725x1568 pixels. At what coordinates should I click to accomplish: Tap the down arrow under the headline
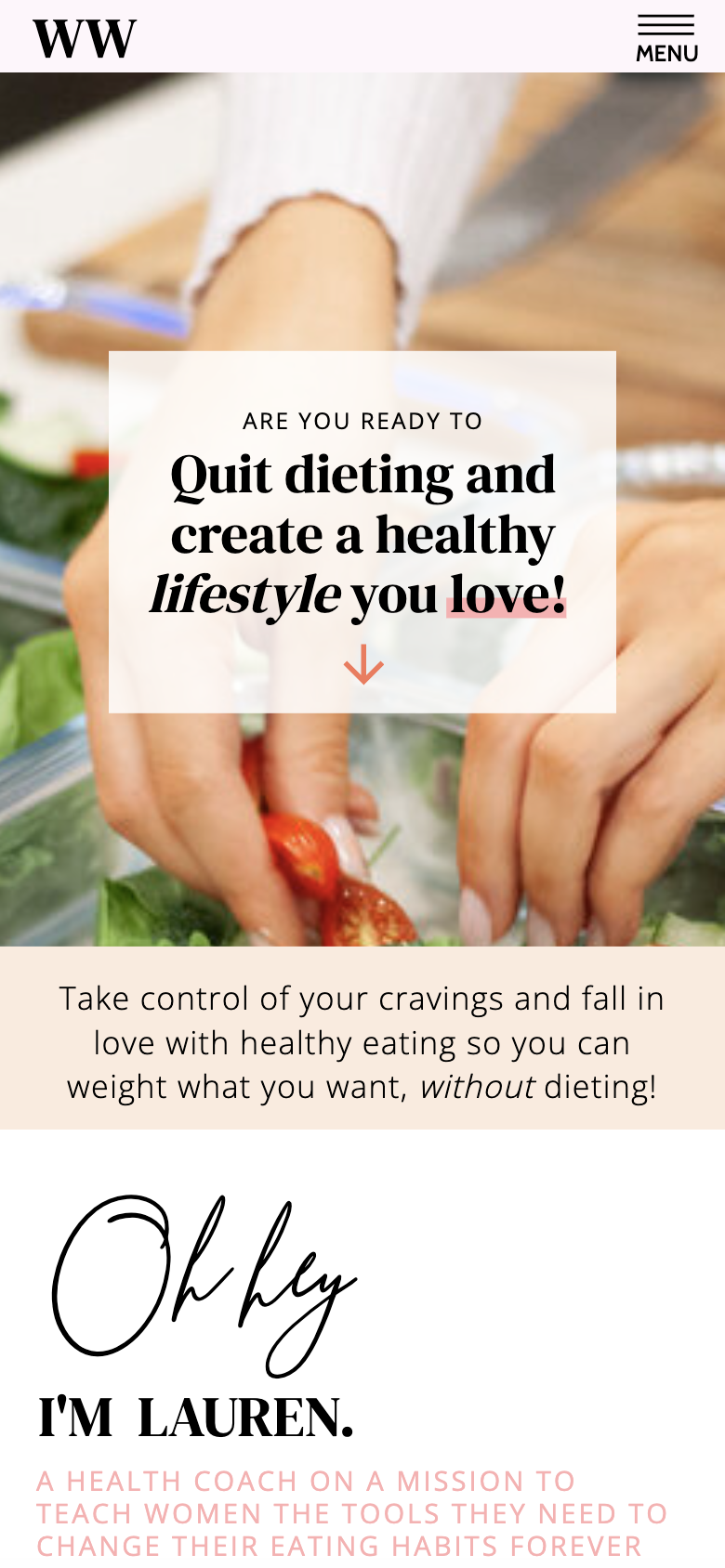tap(363, 664)
